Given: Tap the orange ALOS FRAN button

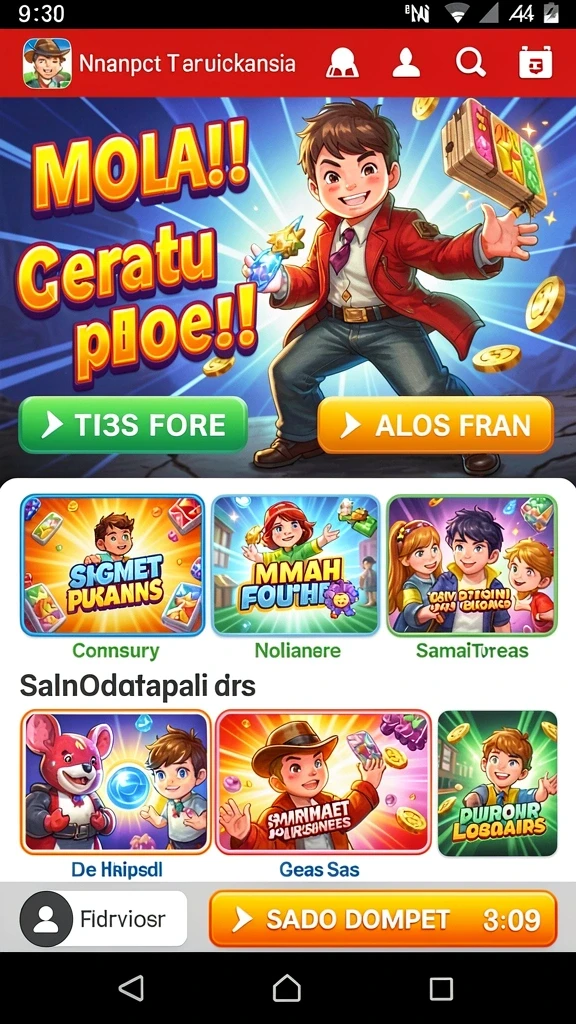Looking at the screenshot, I should click(x=436, y=425).
